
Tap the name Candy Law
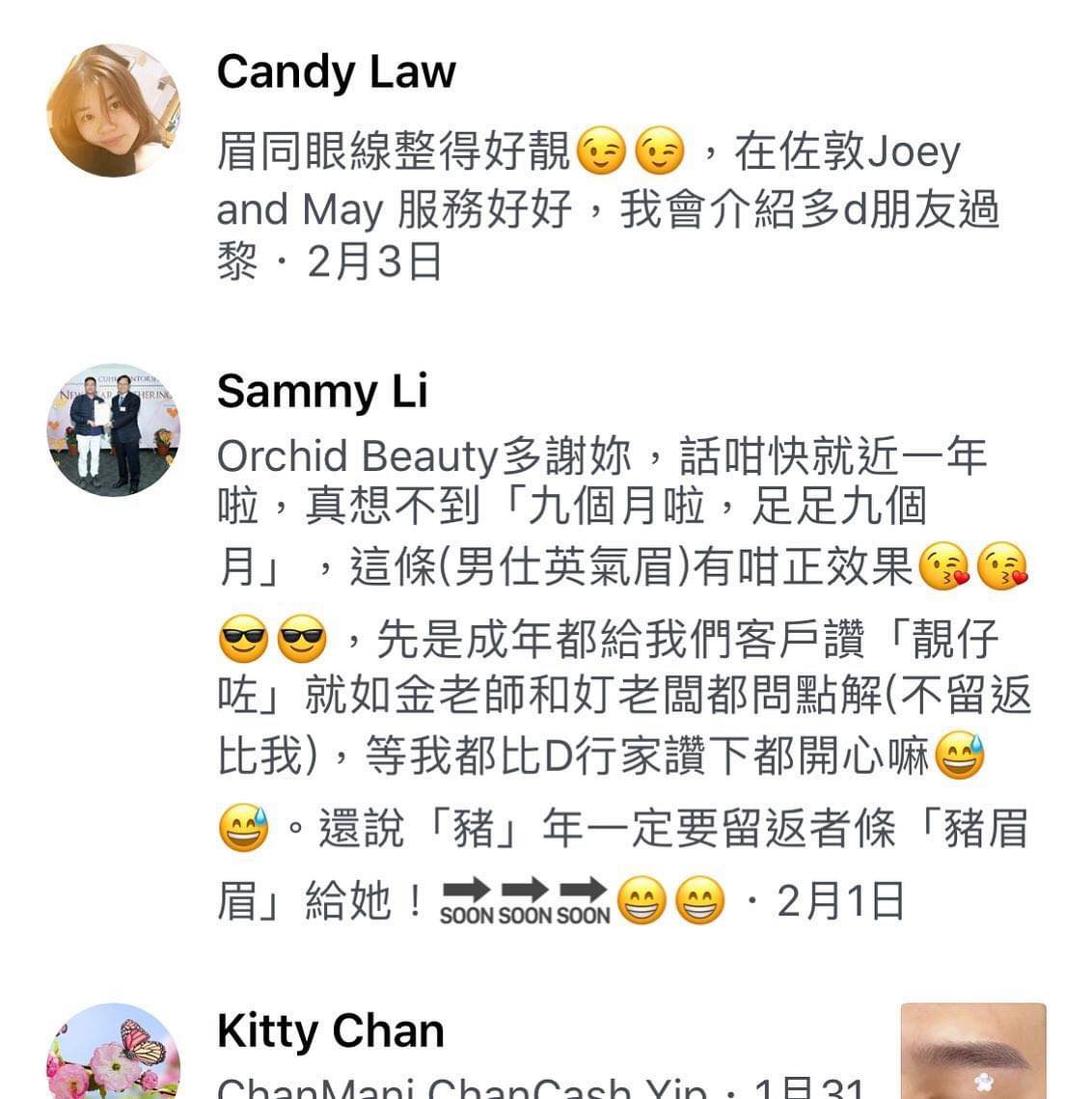[336, 72]
